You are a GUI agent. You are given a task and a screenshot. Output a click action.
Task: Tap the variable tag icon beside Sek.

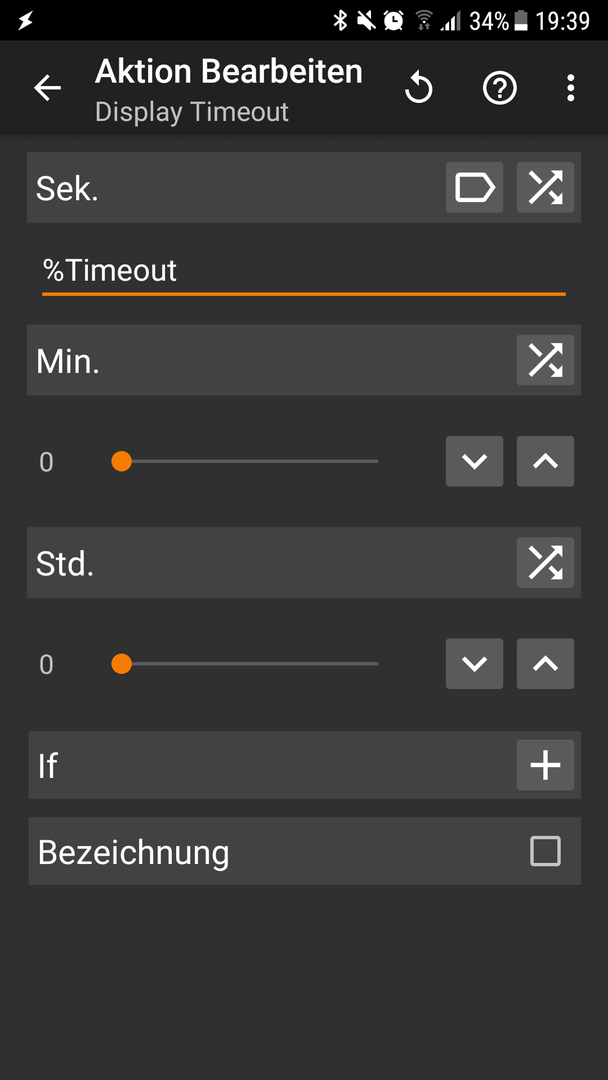(x=474, y=187)
